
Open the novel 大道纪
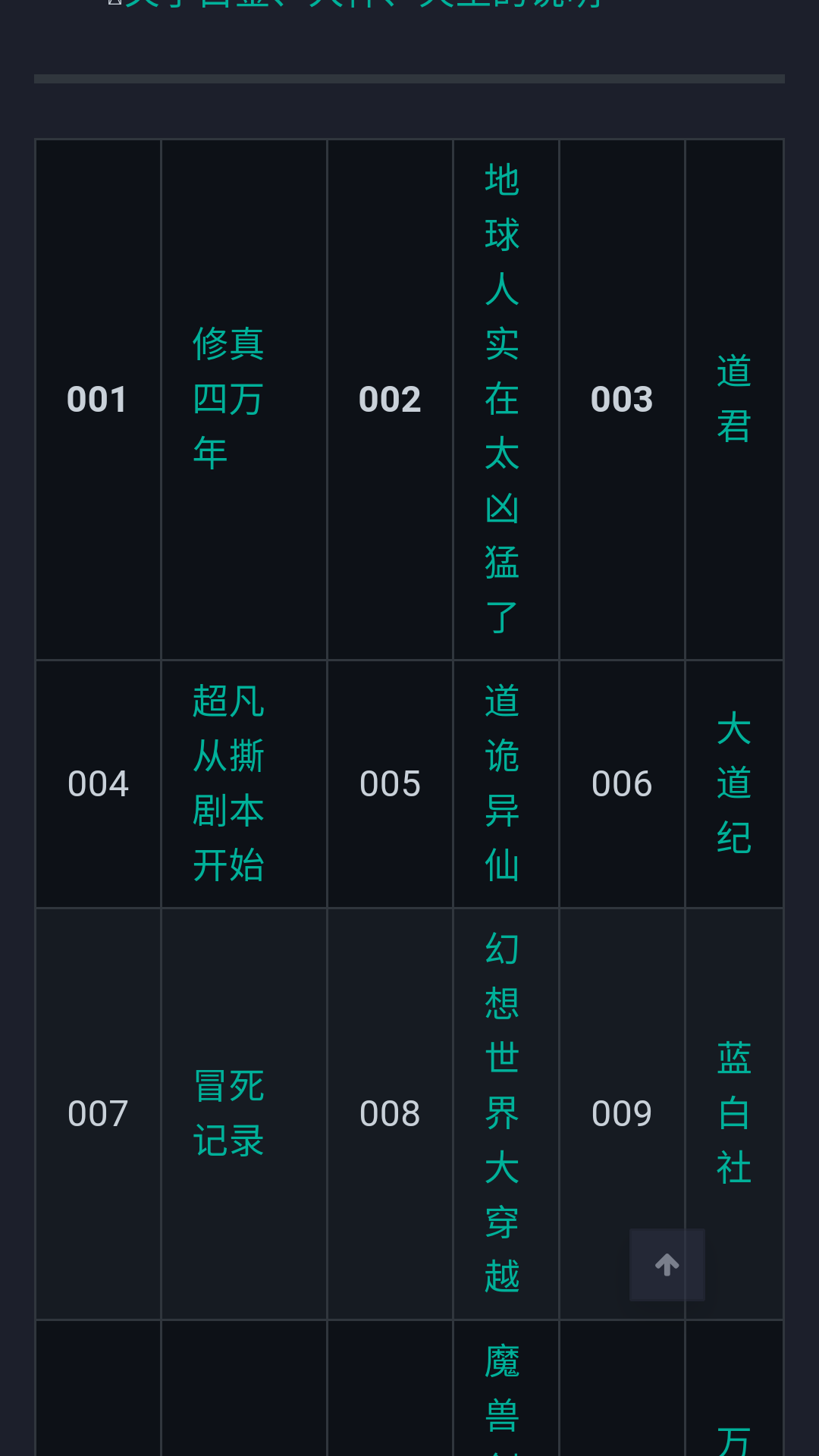click(x=733, y=783)
